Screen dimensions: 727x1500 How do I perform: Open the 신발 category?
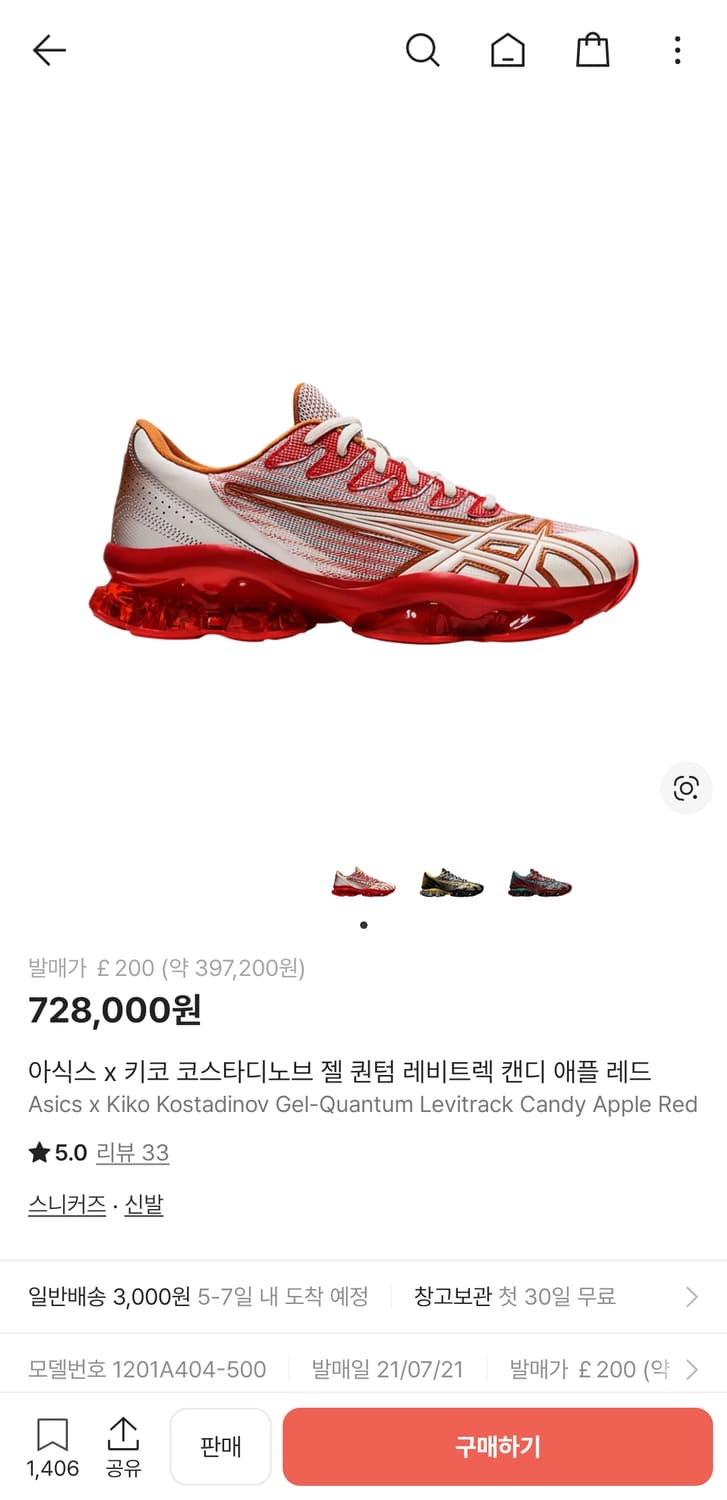pyautogui.click(x=142, y=1205)
